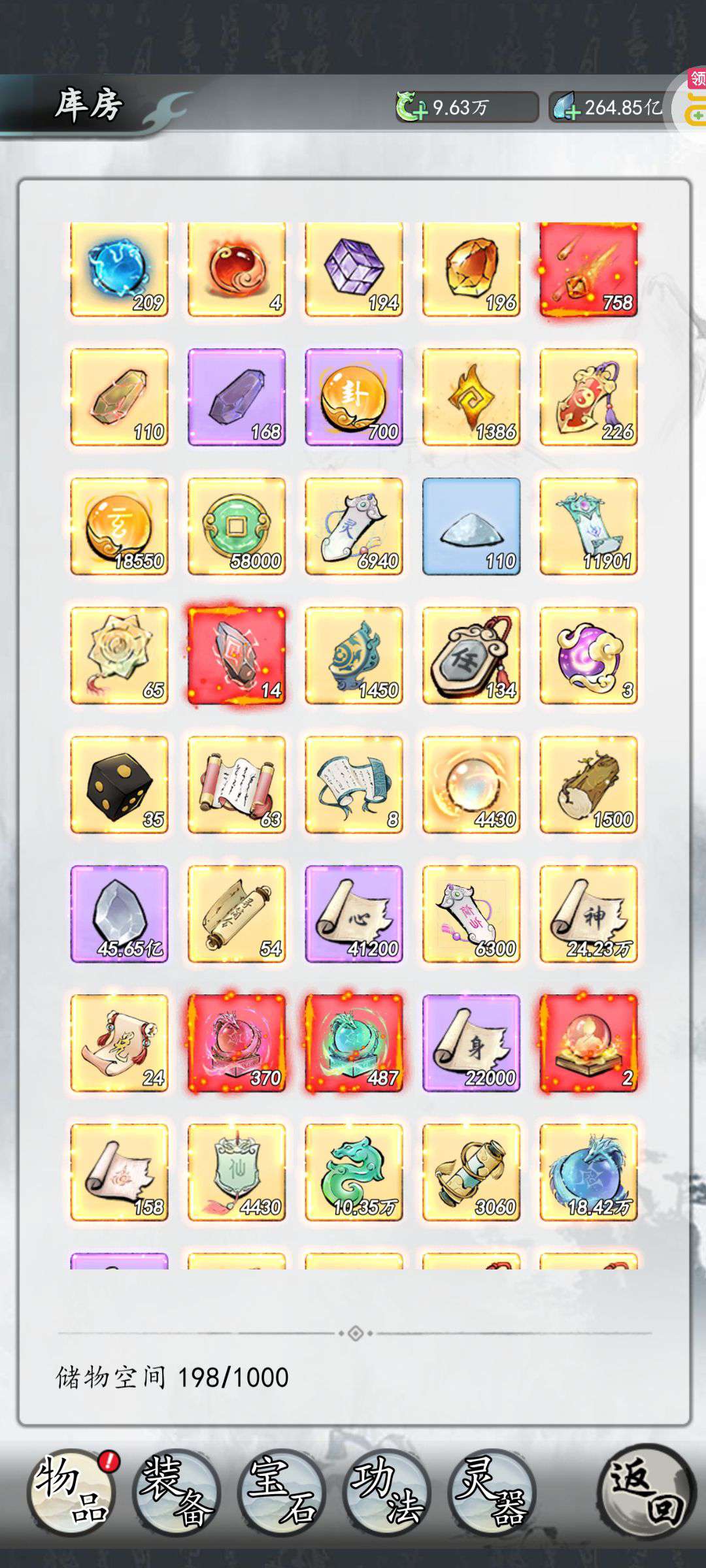Select the 任 token item with count 134

[x=471, y=655]
